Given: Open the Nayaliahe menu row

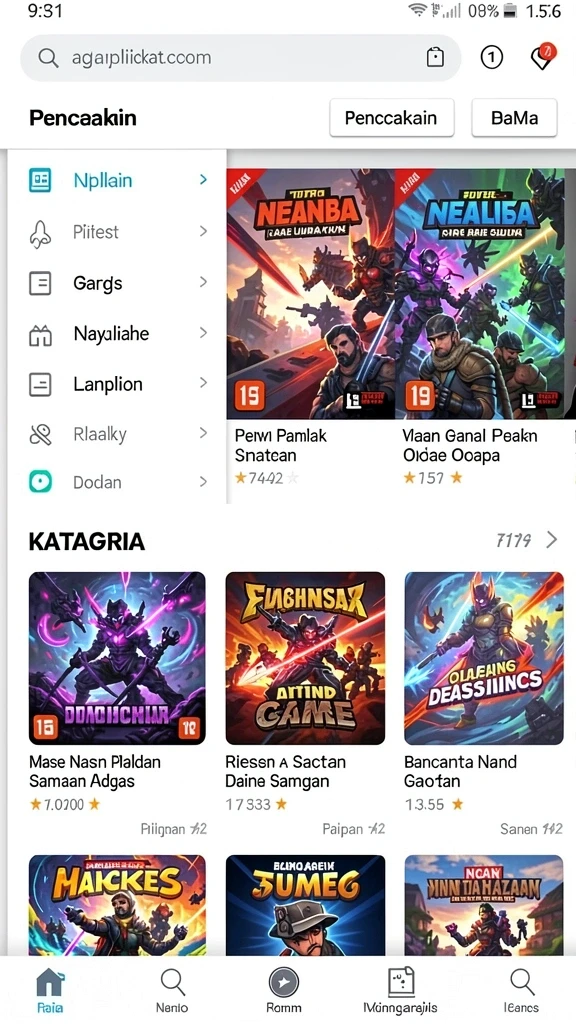Looking at the screenshot, I should [x=118, y=334].
